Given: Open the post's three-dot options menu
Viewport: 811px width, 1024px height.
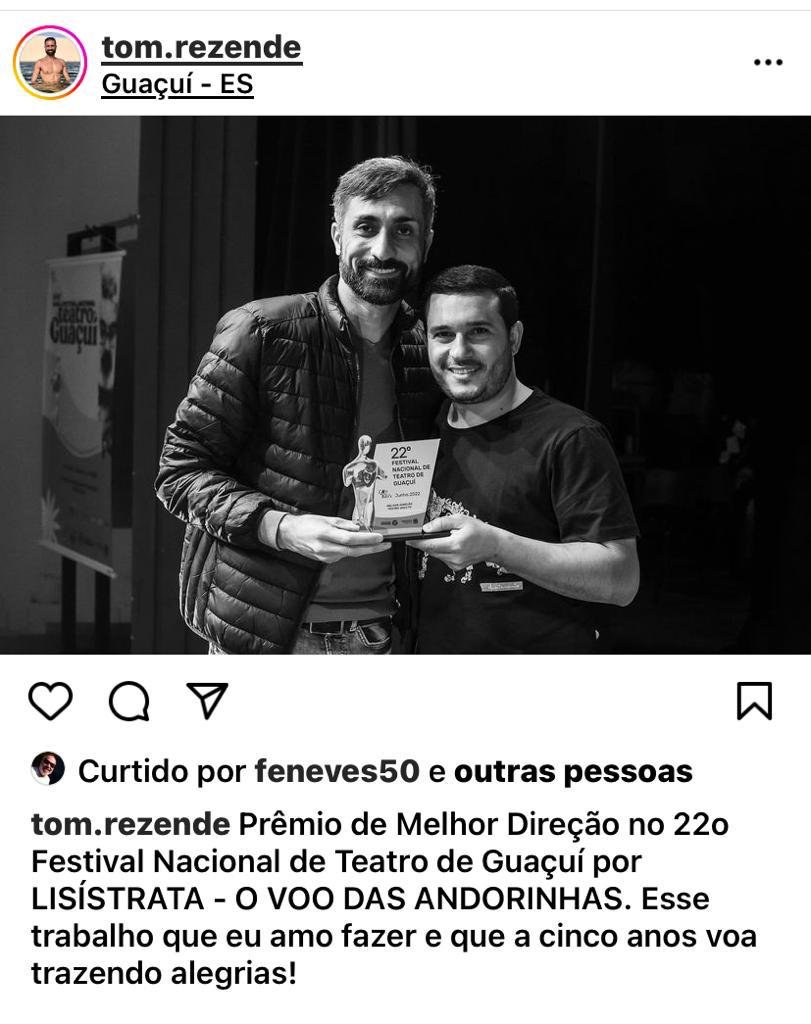Looking at the screenshot, I should [767, 62].
